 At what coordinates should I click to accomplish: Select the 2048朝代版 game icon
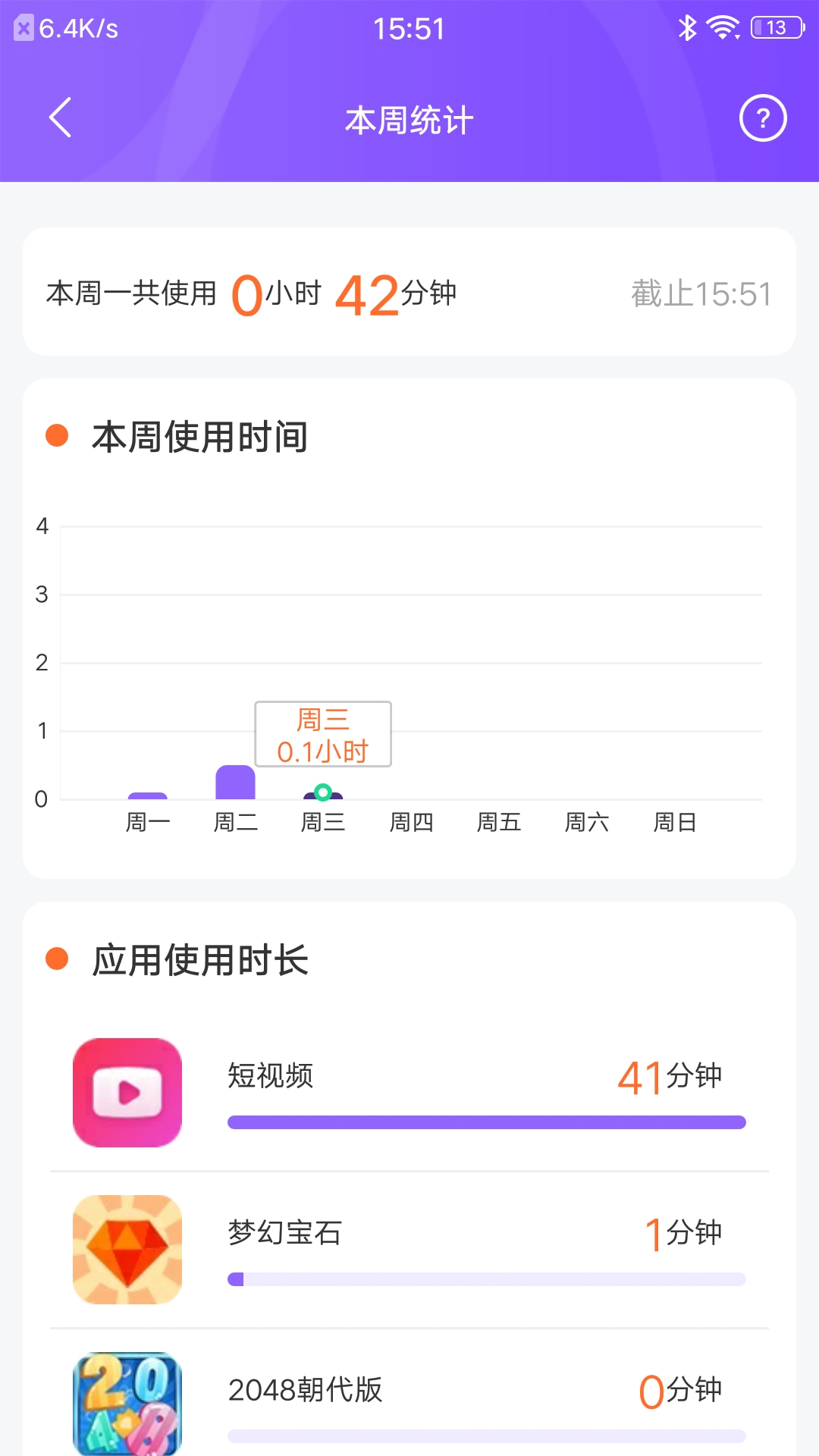tap(127, 1406)
